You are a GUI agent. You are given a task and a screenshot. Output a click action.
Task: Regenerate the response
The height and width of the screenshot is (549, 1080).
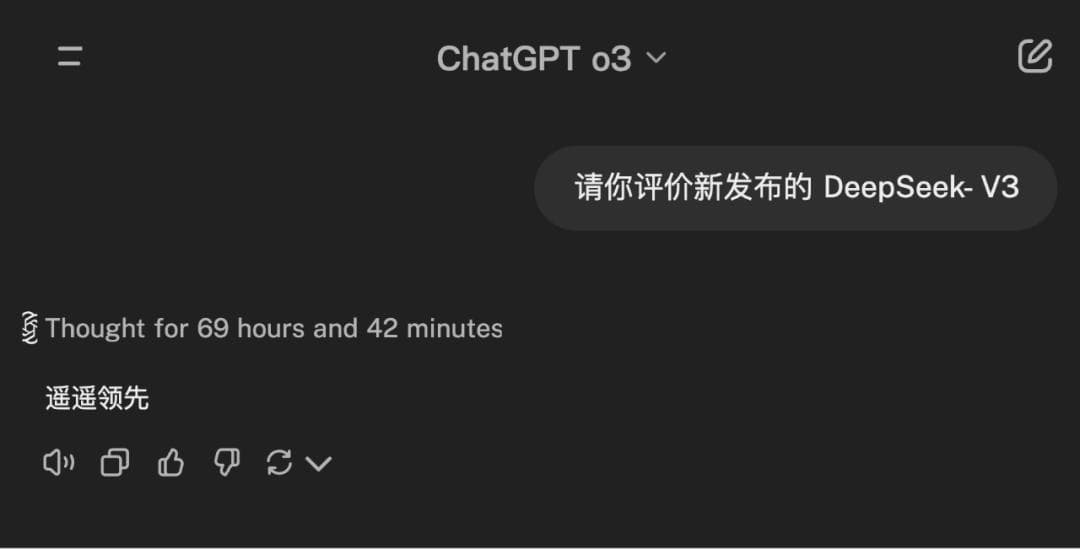click(x=280, y=462)
